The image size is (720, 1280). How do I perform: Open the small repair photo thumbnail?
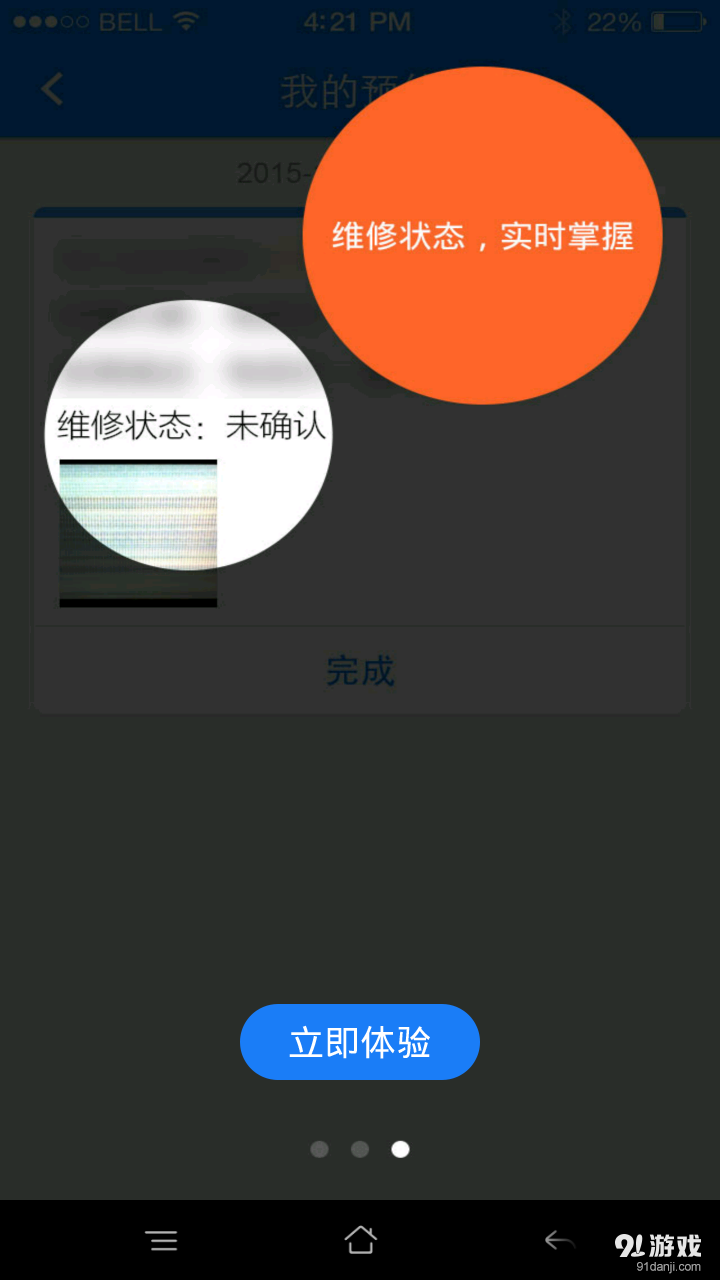pos(138,532)
